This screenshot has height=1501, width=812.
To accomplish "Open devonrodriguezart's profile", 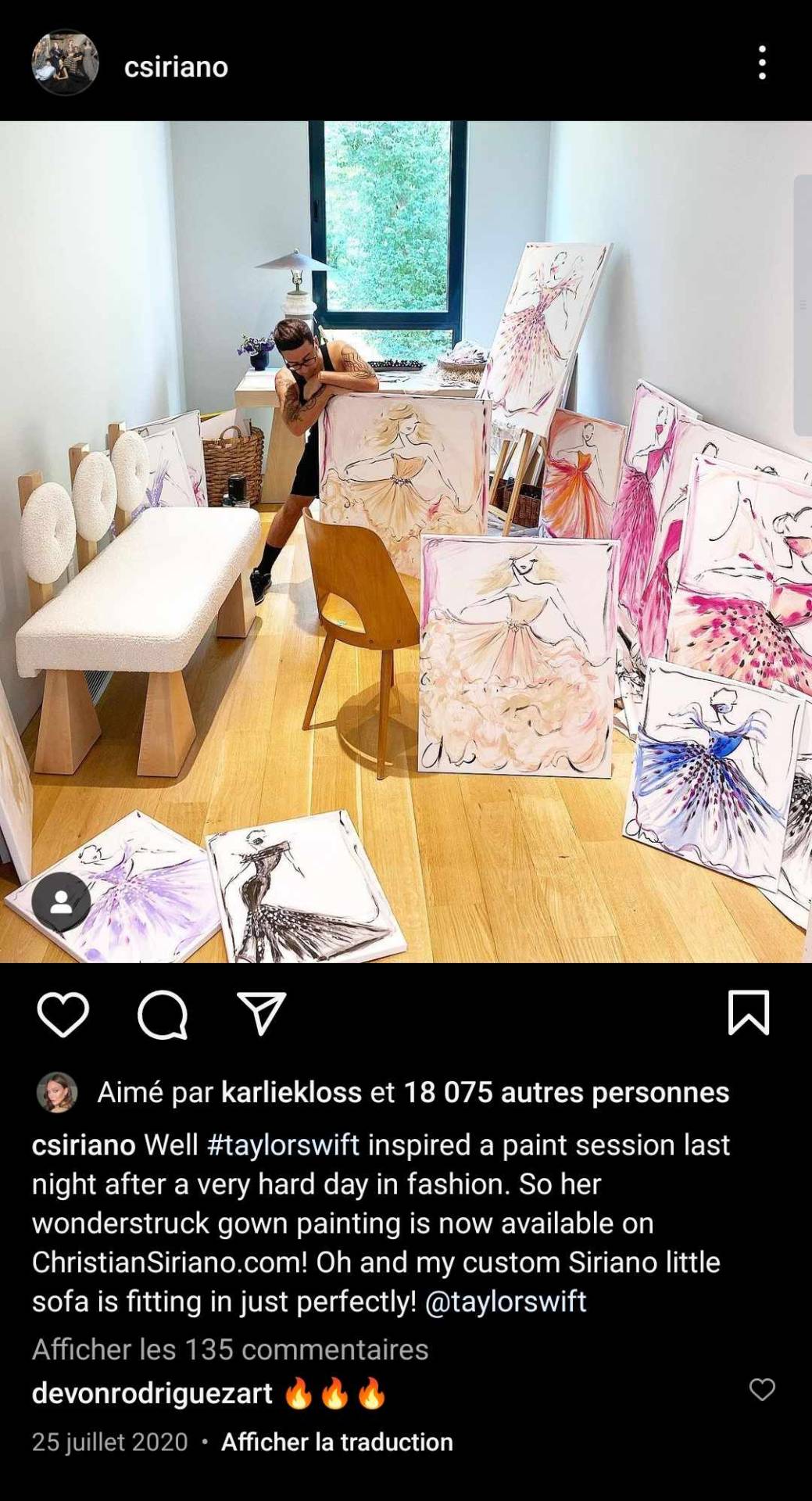I will click(x=152, y=1393).
